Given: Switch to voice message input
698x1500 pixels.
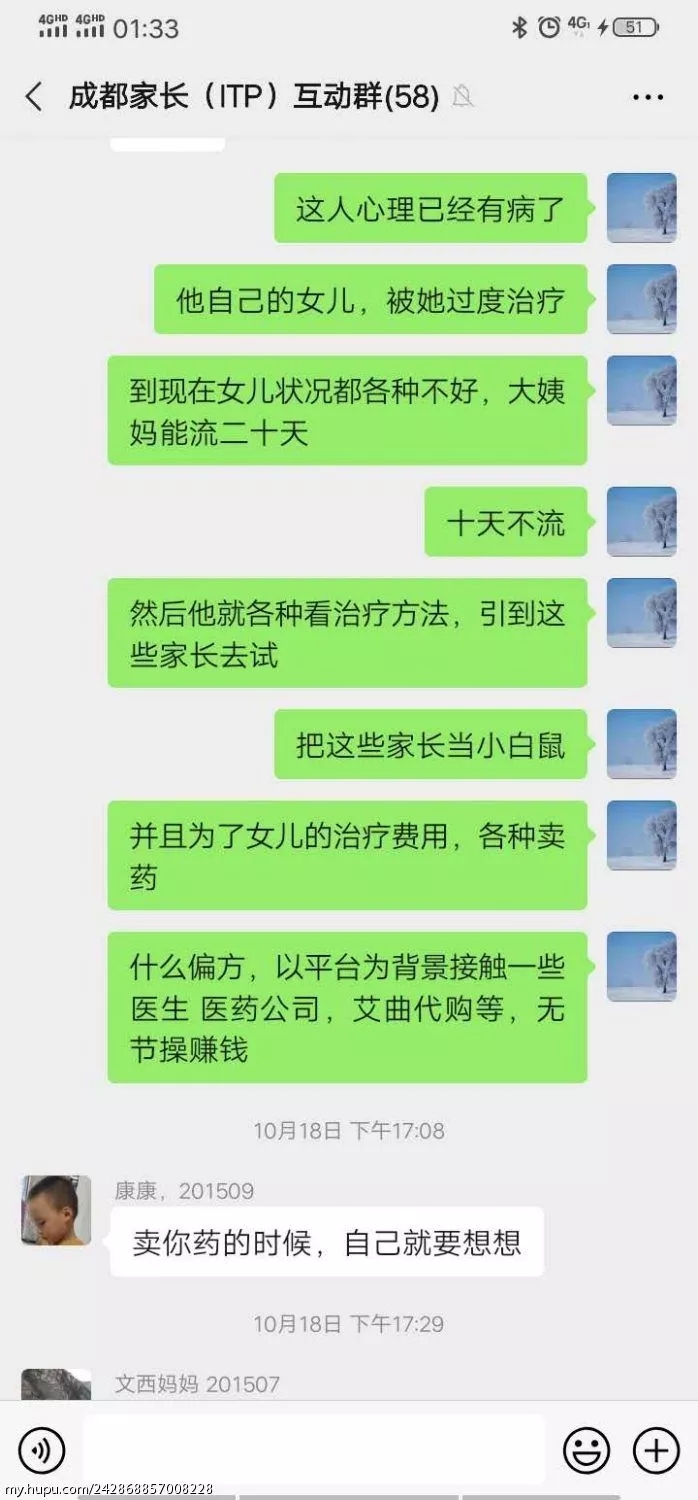Looking at the screenshot, I should (x=41, y=1451).
